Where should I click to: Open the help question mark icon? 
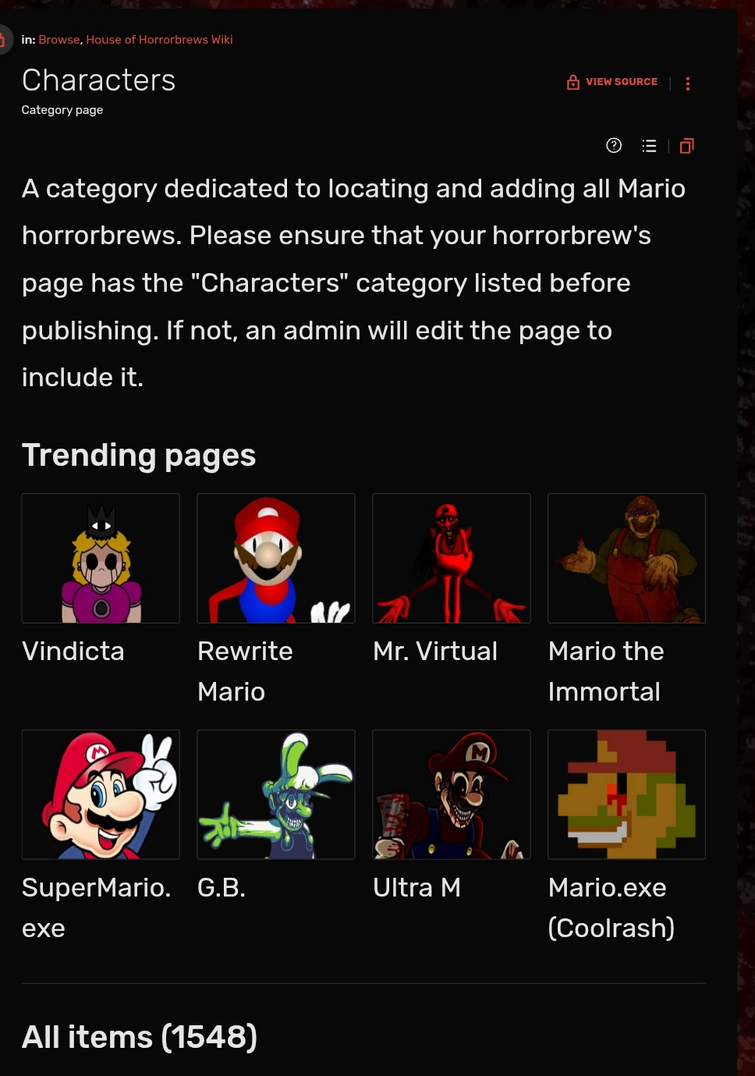614,146
